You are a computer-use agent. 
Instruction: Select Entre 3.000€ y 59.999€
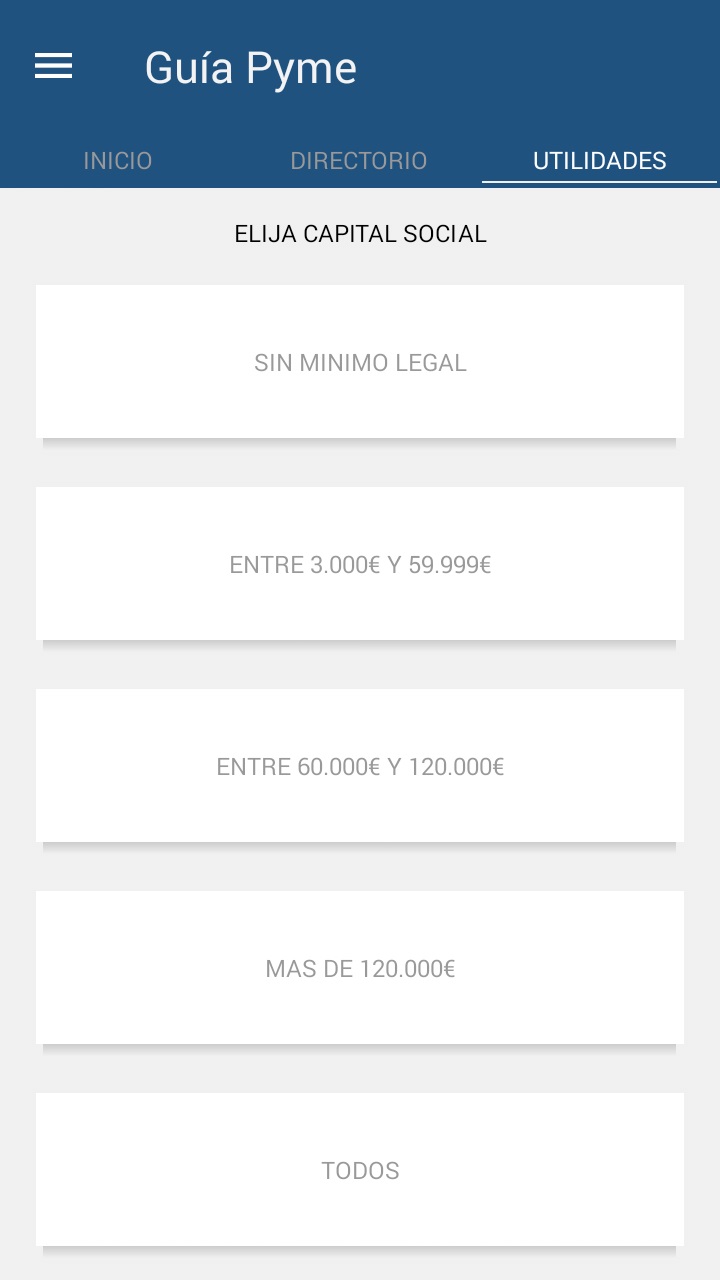pos(360,564)
